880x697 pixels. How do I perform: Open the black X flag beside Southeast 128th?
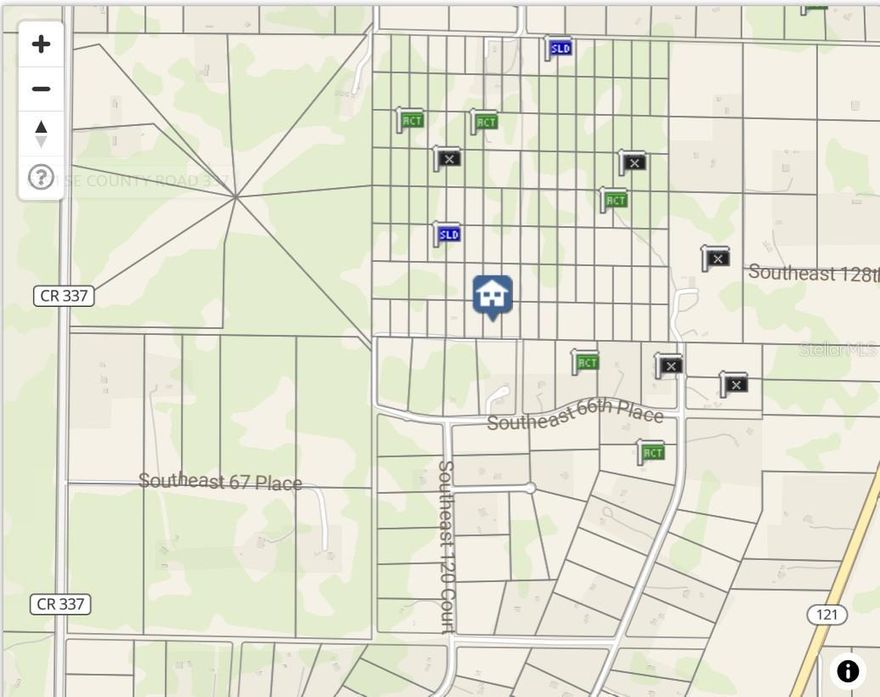click(x=715, y=258)
